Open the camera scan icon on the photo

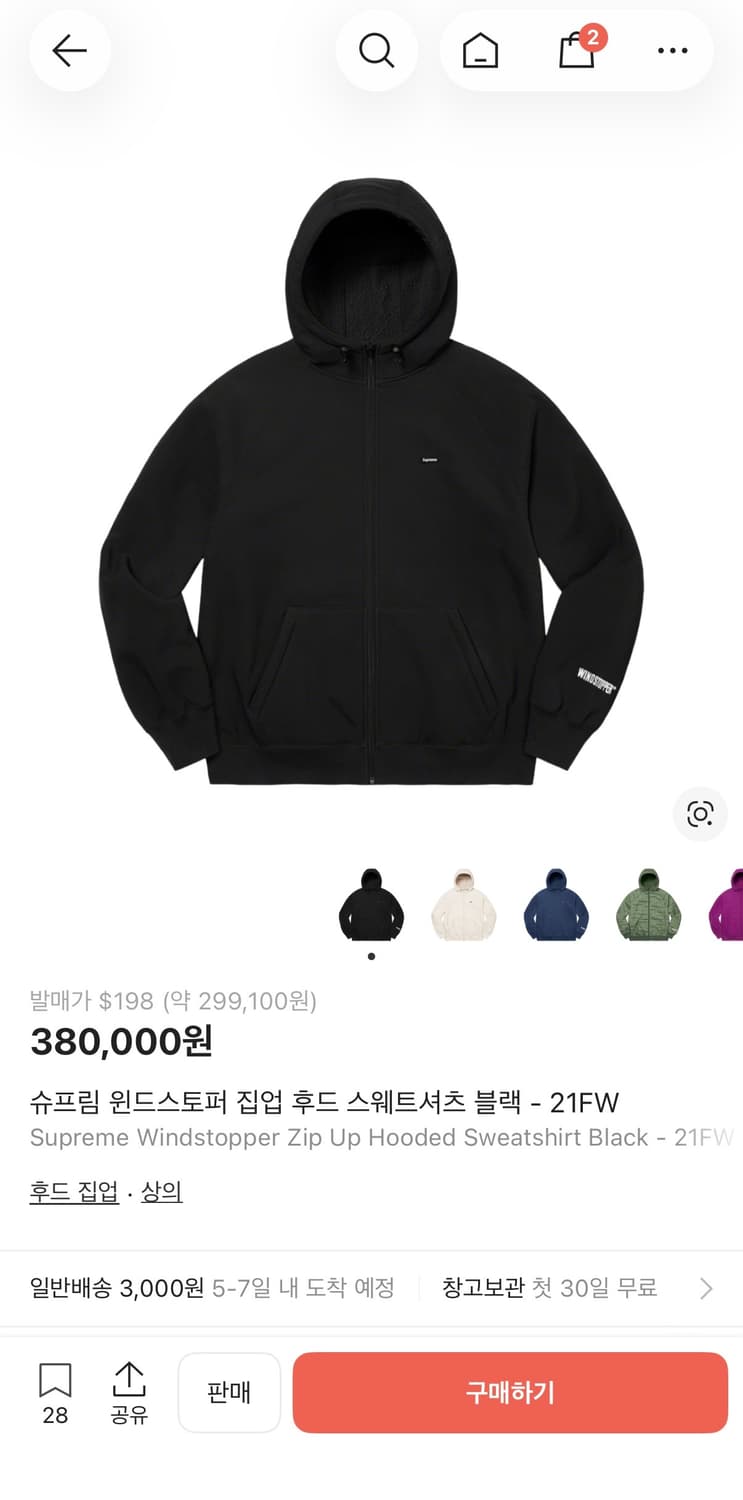[x=700, y=814]
